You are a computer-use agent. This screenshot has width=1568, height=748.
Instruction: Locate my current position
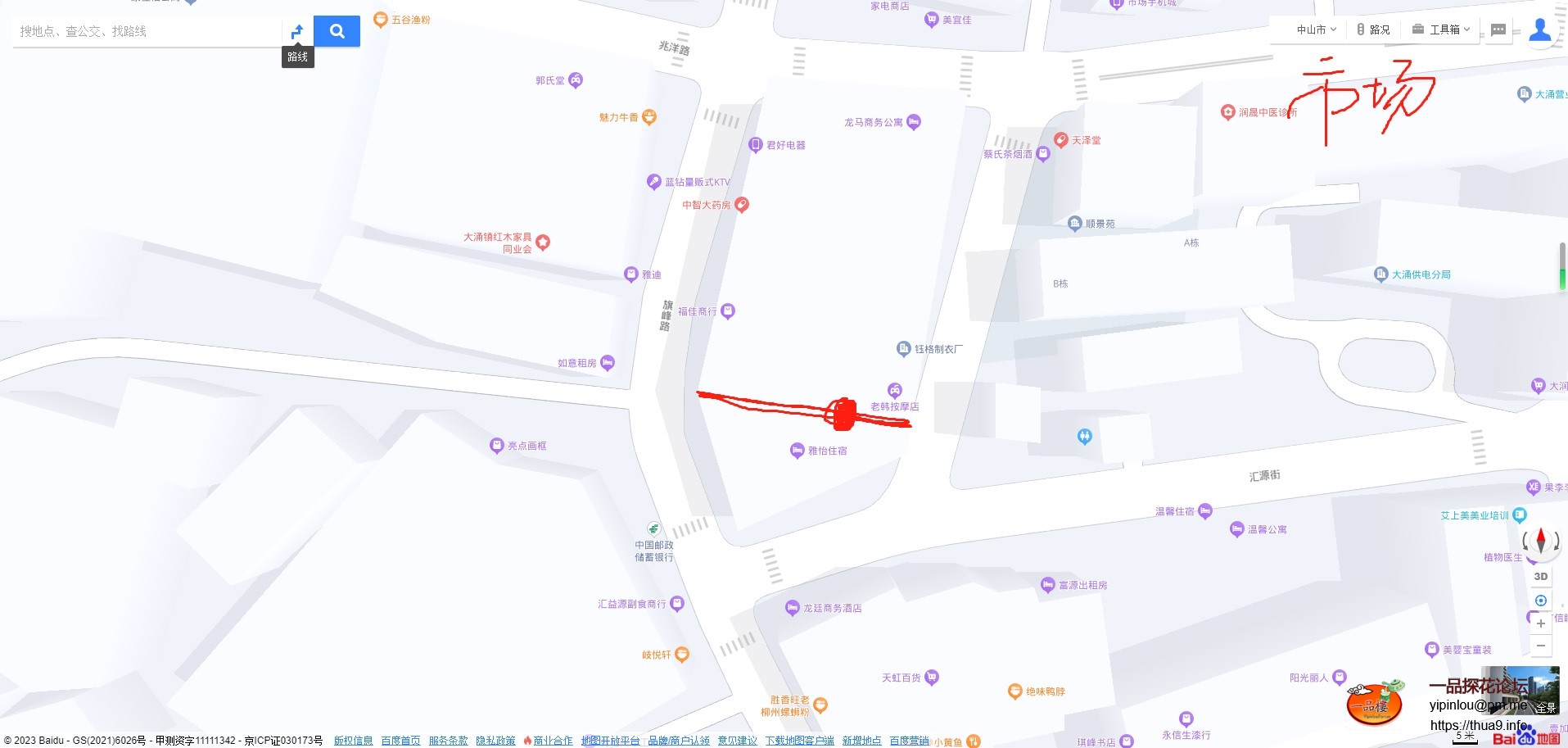[x=1540, y=601]
